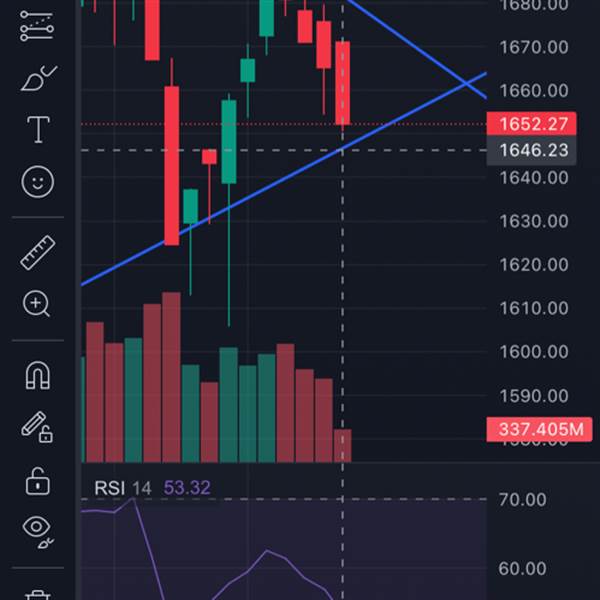Open the brush drawing tool
The height and width of the screenshot is (600, 600).
click(38, 77)
